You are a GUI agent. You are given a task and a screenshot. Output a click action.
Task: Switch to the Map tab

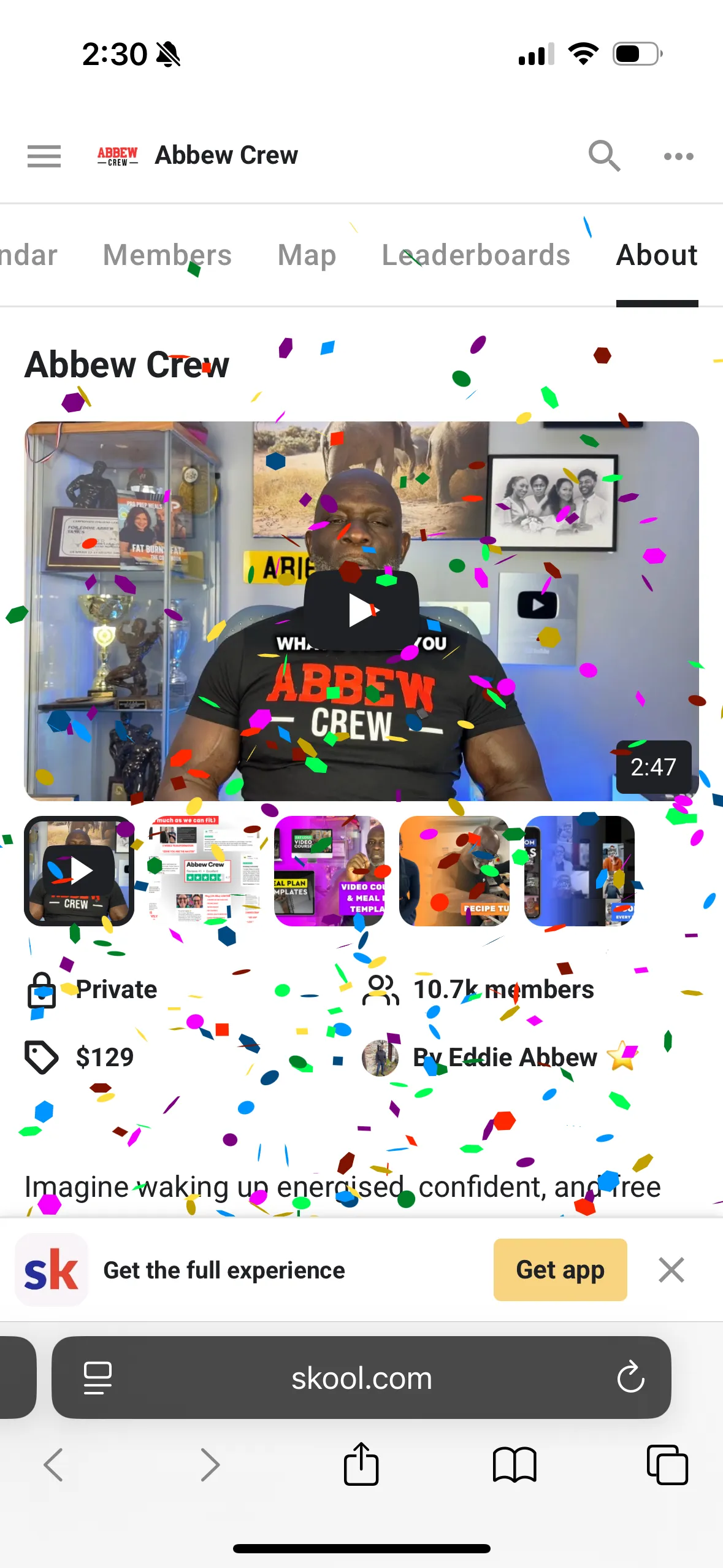pos(307,255)
